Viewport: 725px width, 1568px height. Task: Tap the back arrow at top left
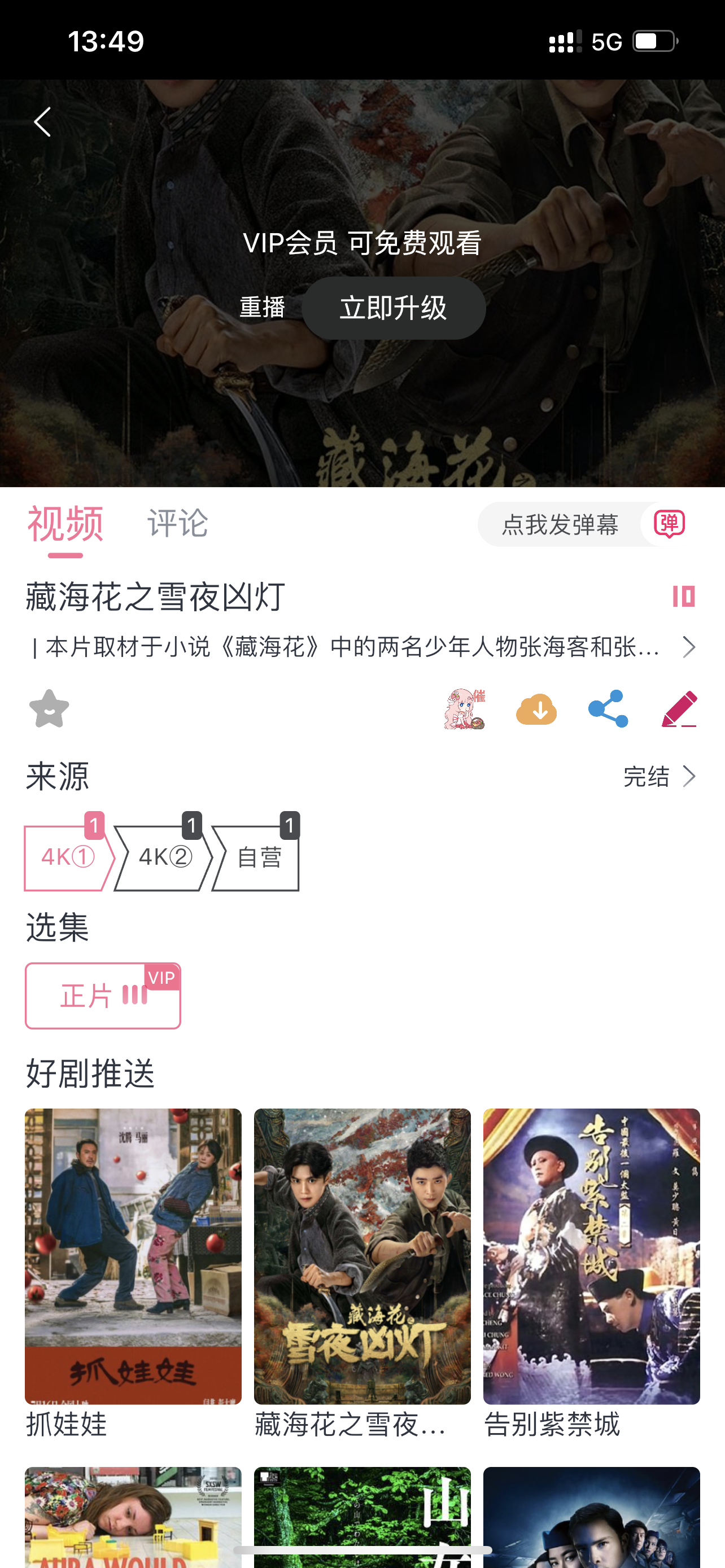pyautogui.click(x=41, y=122)
